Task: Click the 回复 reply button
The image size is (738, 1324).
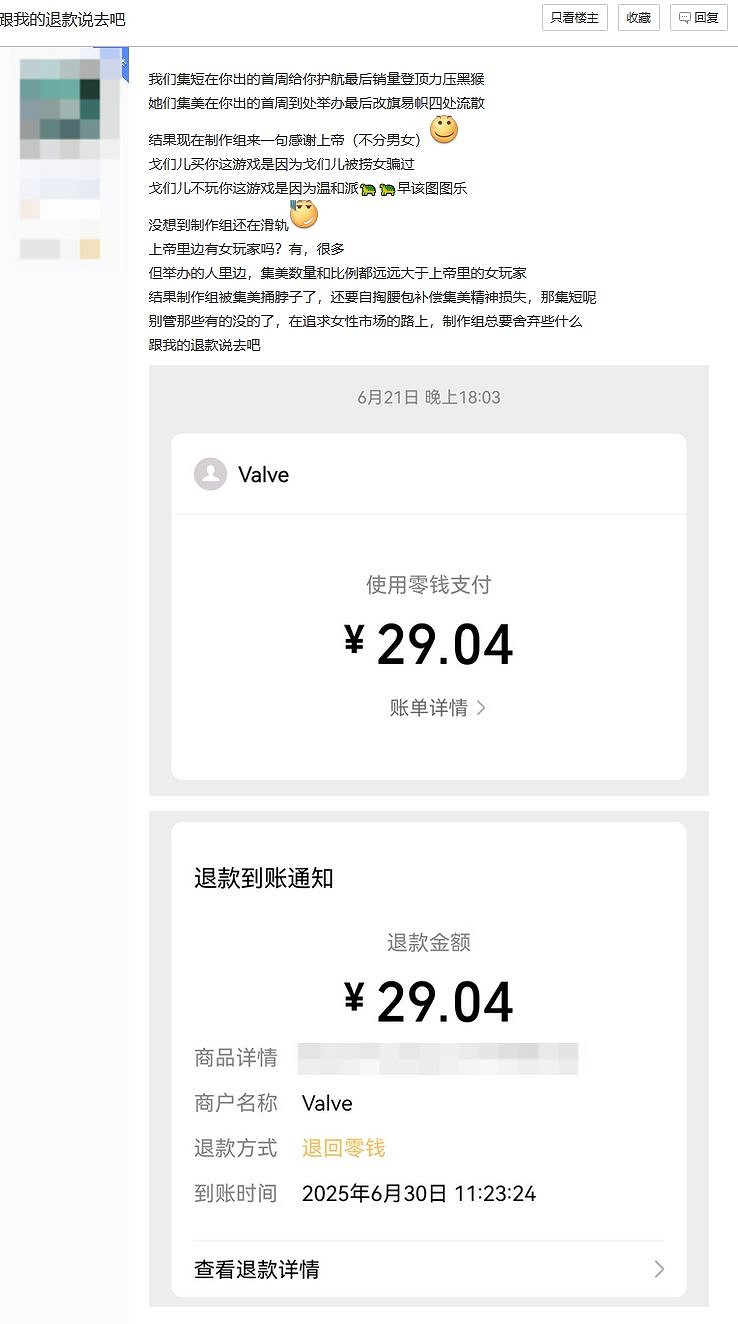Action: 696,17
